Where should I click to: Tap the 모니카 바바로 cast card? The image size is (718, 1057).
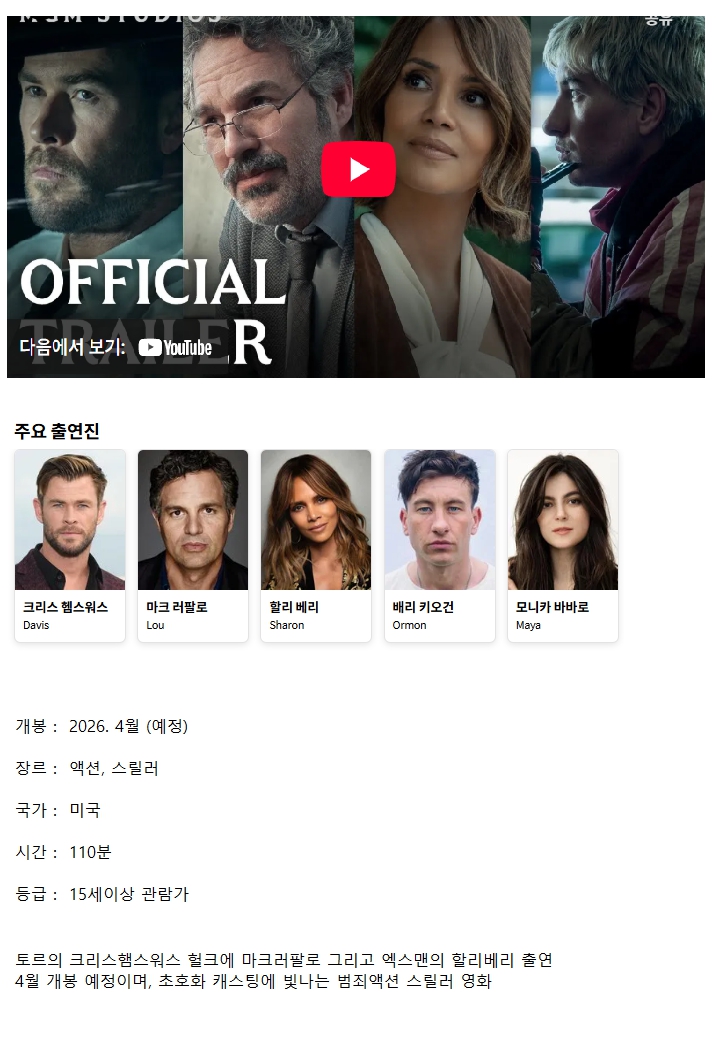562,545
